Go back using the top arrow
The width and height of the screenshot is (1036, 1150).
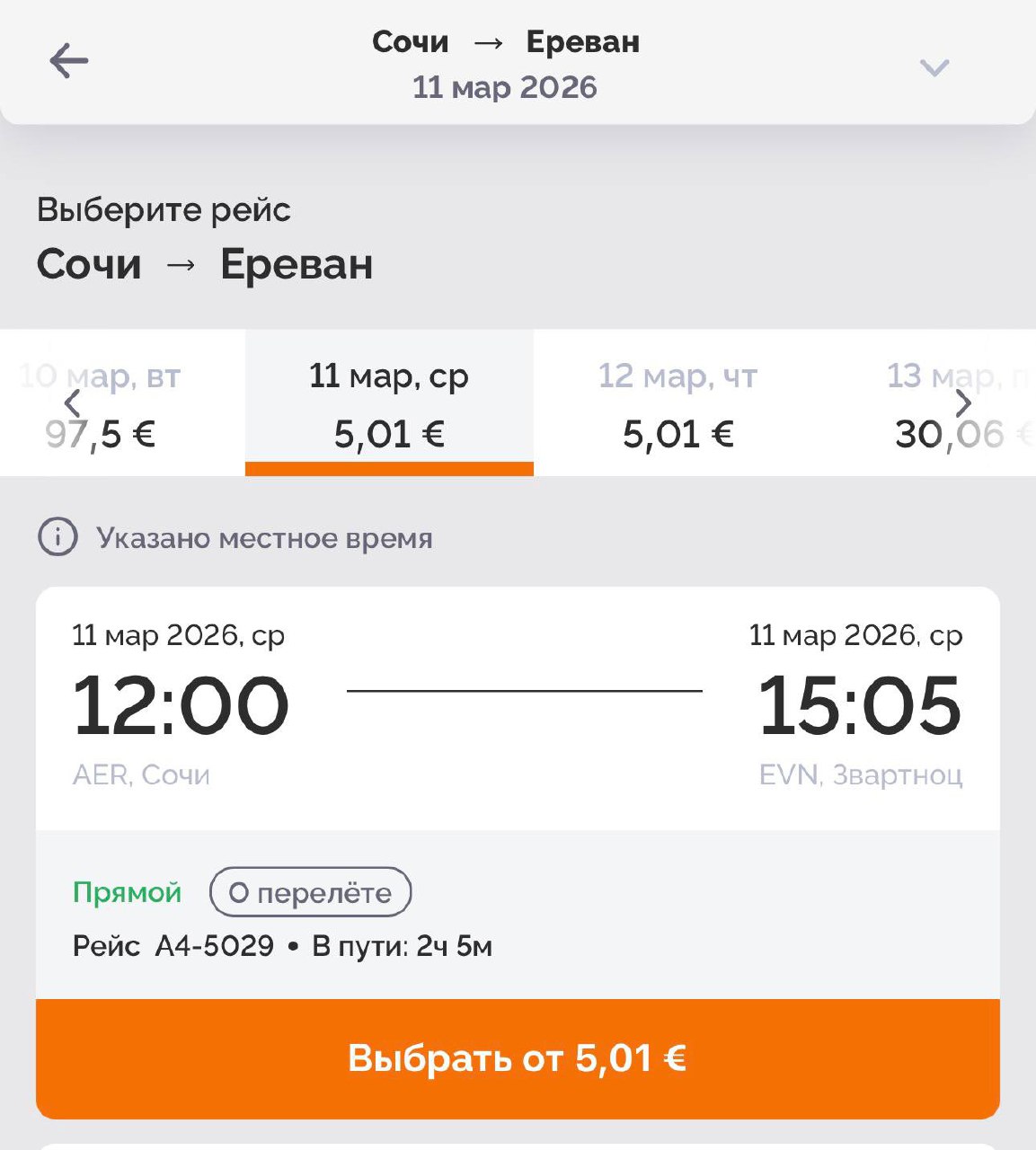tap(68, 62)
